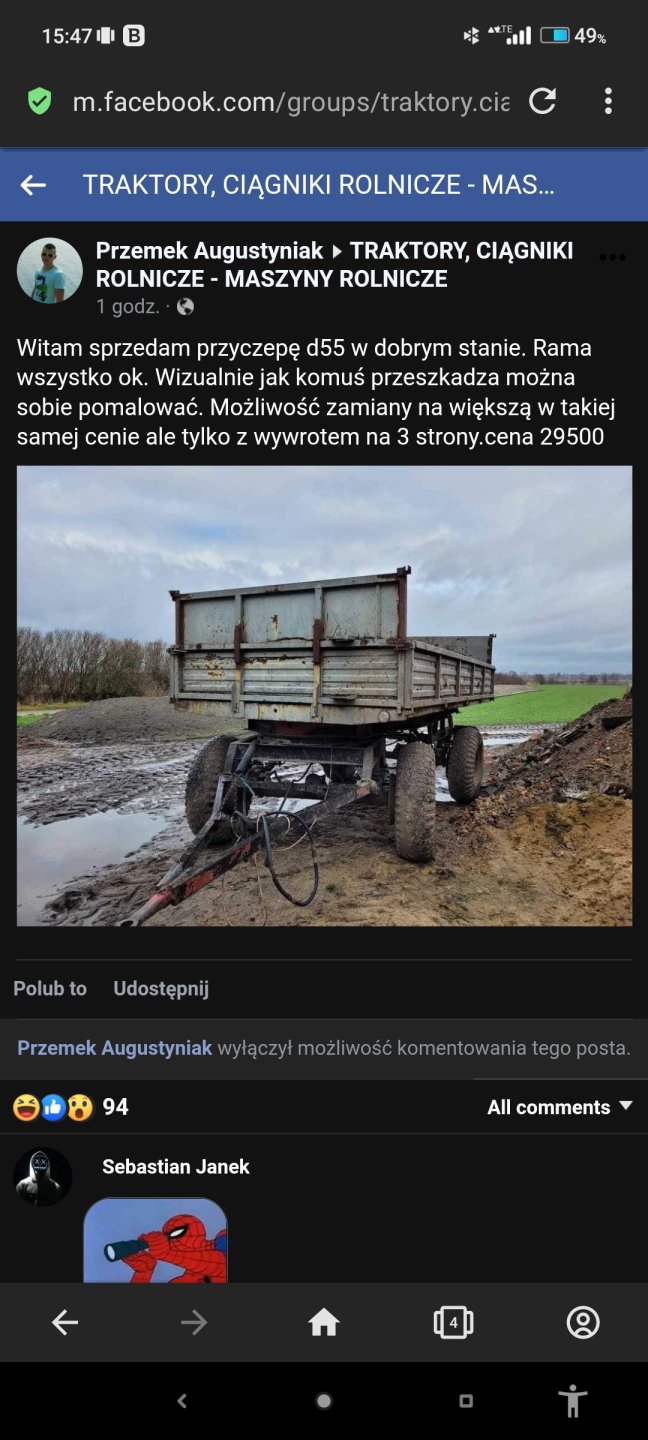
Task: Expand the All comments dropdown
Action: tap(559, 1107)
